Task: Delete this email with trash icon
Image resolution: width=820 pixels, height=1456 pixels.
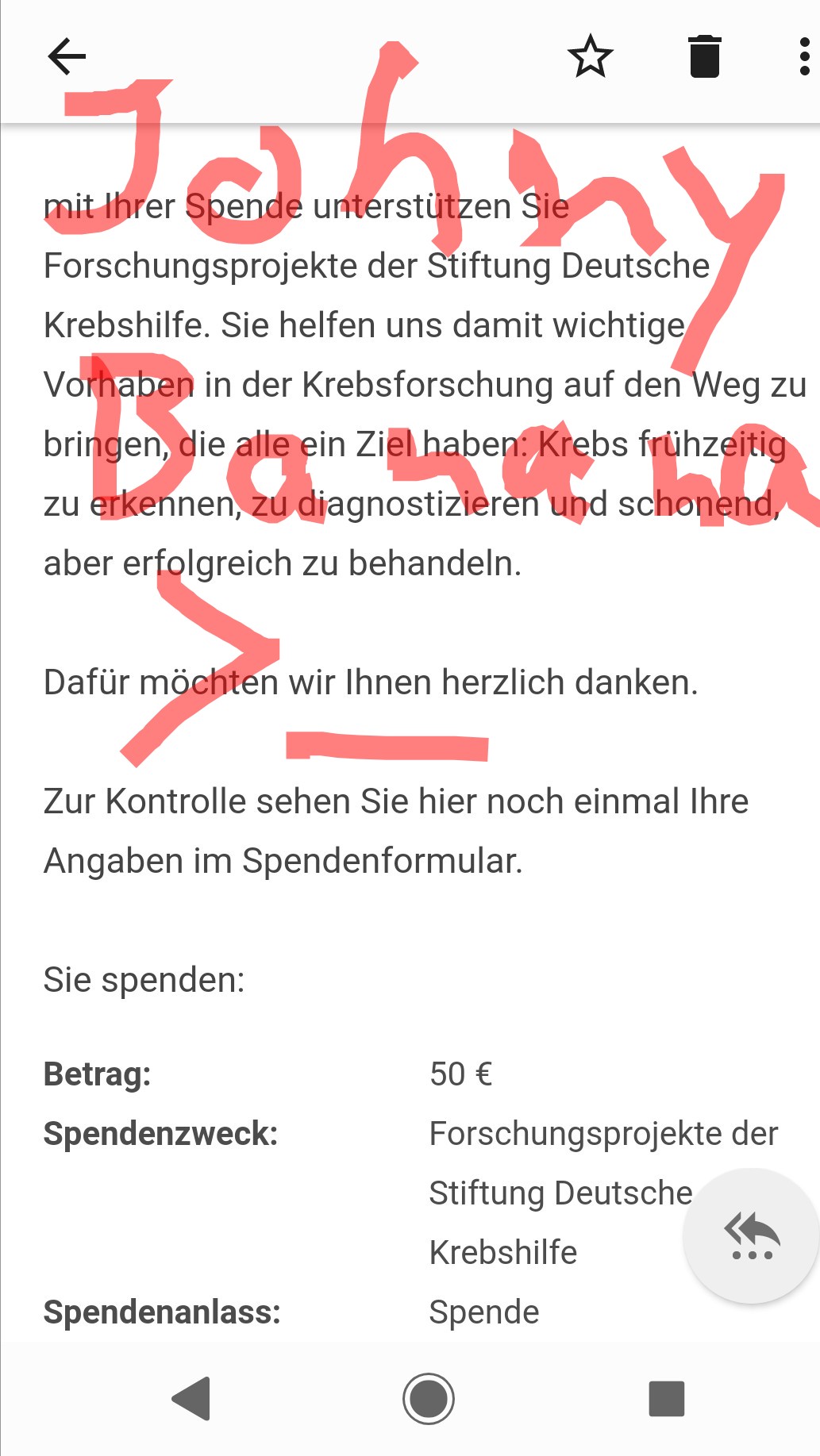Action: (x=705, y=56)
